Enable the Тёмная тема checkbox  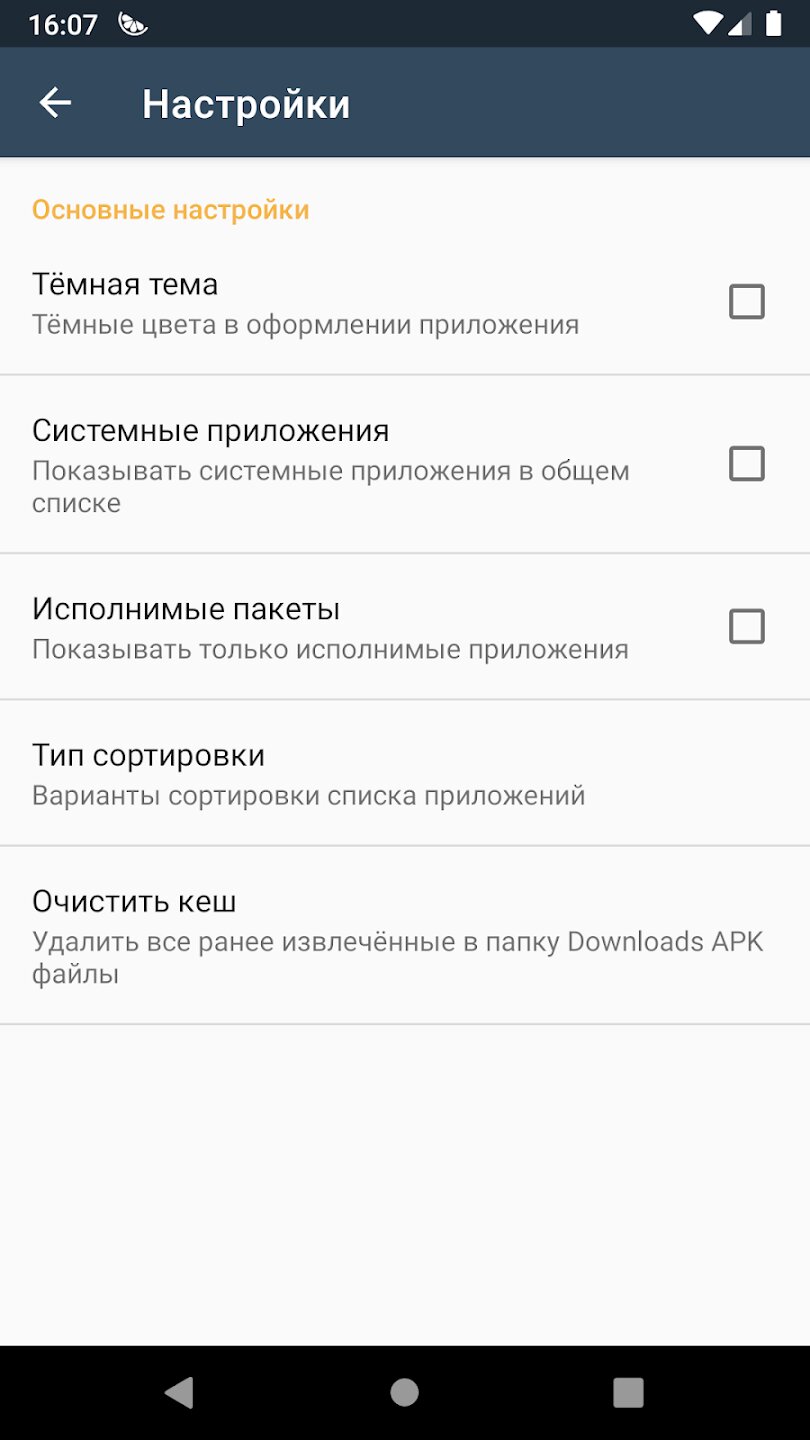(746, 301)
